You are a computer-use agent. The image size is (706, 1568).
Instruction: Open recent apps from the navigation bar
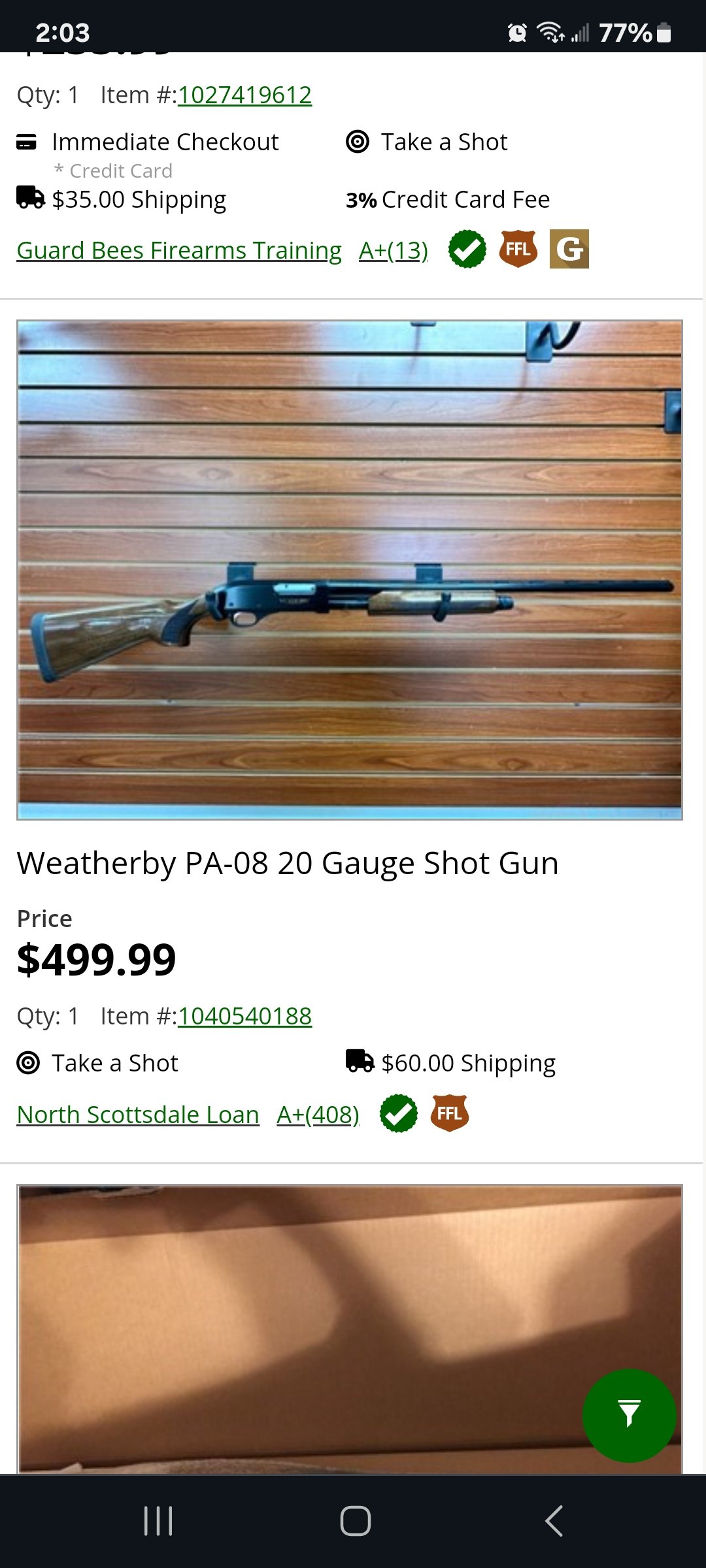tap(158, 1521)
